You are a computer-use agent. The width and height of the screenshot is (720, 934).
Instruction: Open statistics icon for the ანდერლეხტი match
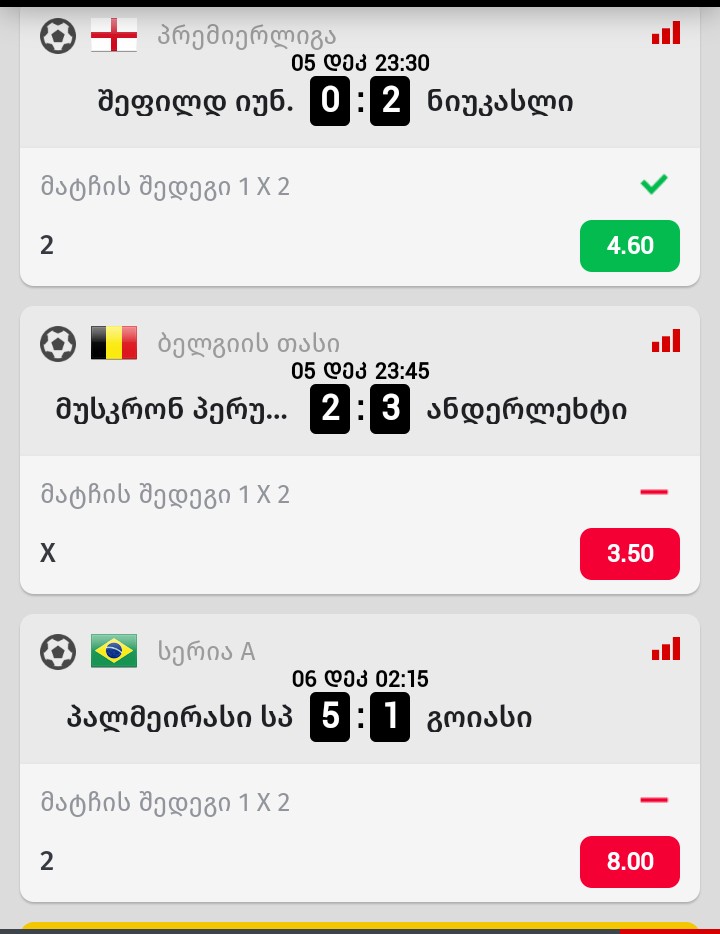click(666, 342)
